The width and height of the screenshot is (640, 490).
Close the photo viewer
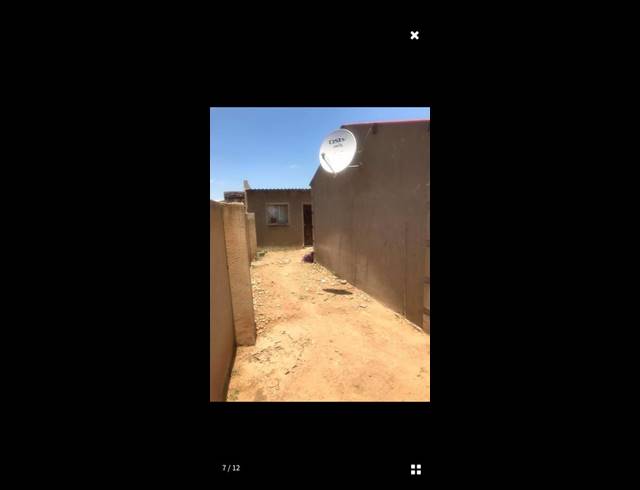pos(414,35)
